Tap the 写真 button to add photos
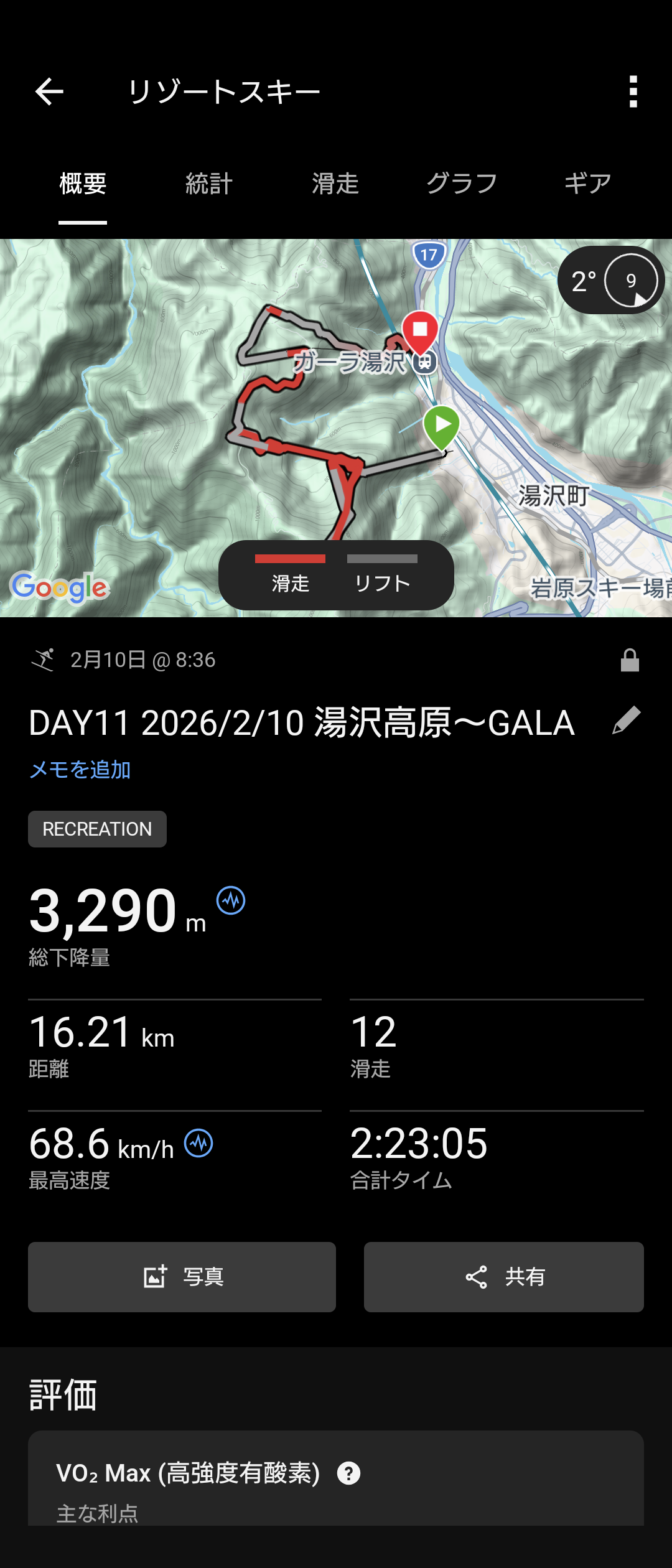This screenshot has height=1568, width=672. [x=182, y=1277]
